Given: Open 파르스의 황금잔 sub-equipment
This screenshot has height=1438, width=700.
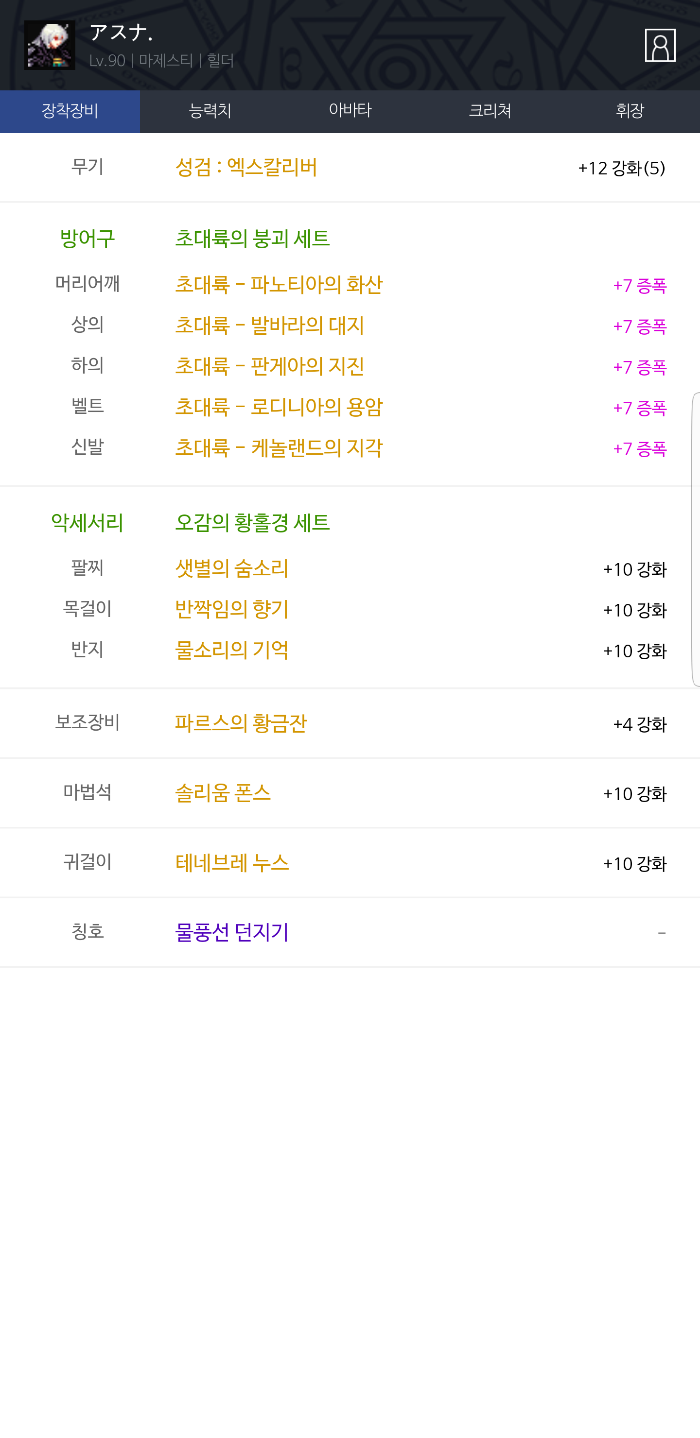Looking at the screenshot, I should pos(241,724).
